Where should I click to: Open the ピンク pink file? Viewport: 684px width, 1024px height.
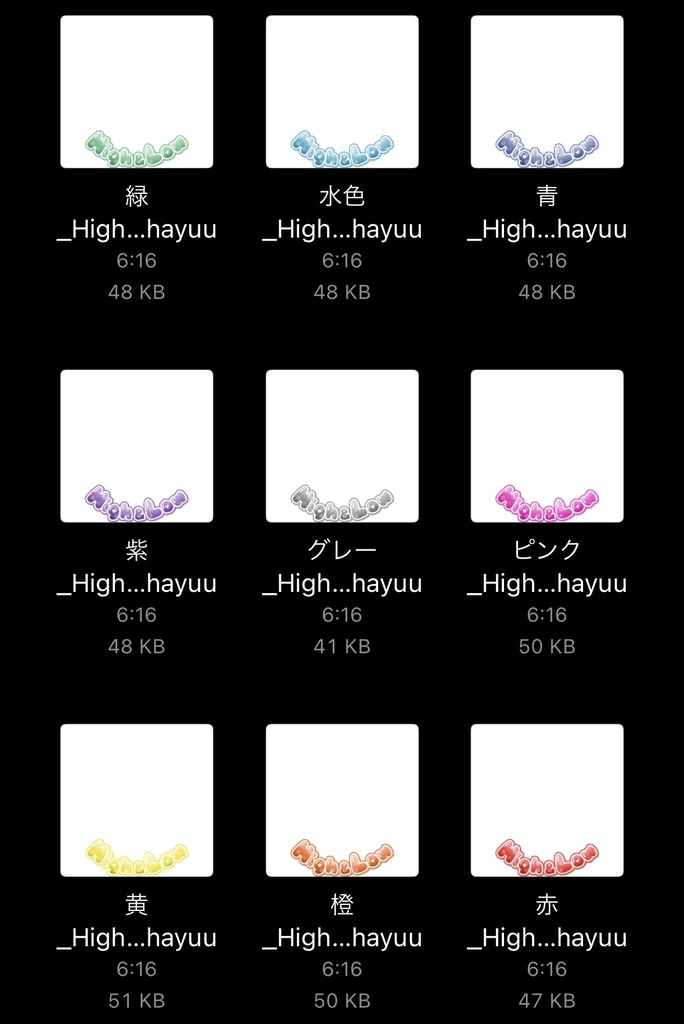(547, 446)
